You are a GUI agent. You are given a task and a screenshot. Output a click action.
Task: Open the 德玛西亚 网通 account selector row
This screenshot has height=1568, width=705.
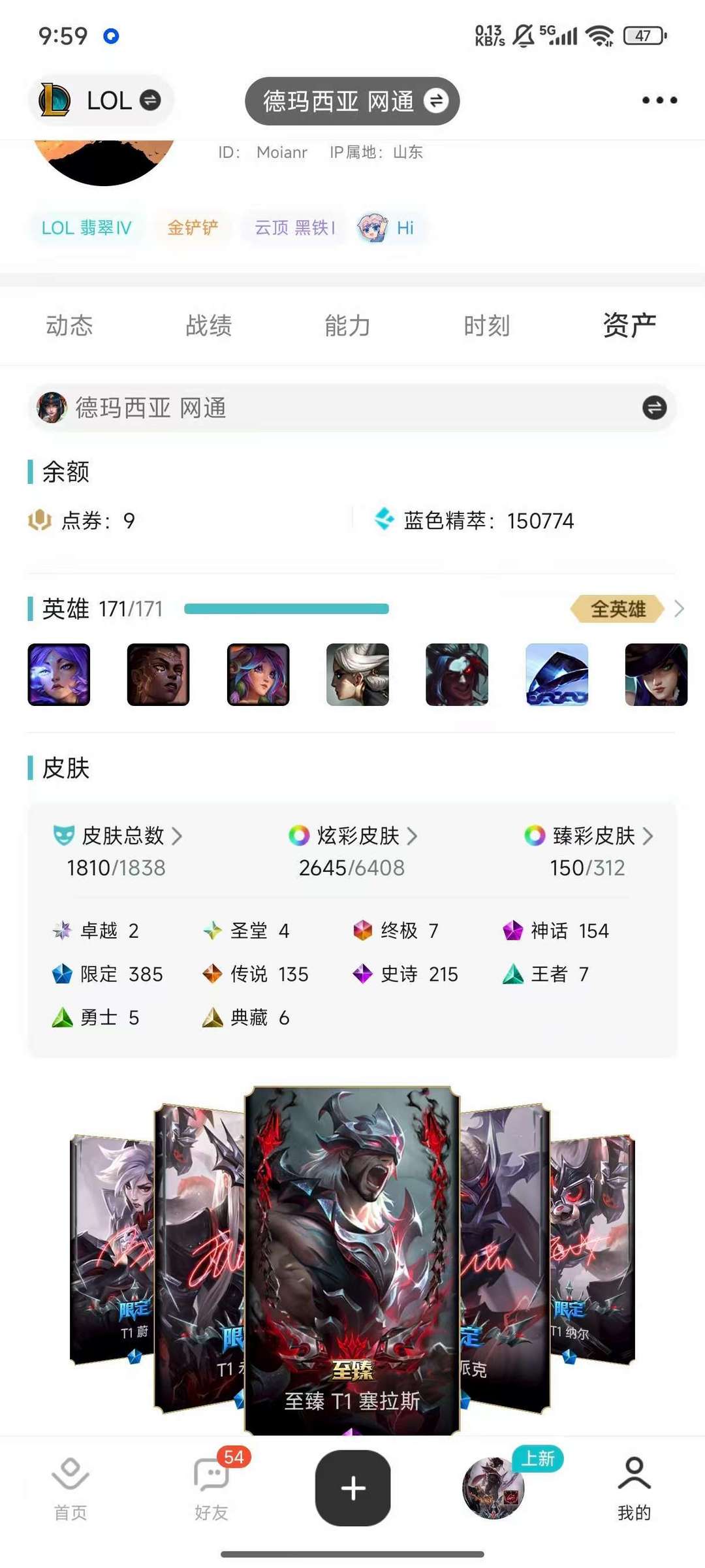352,408
